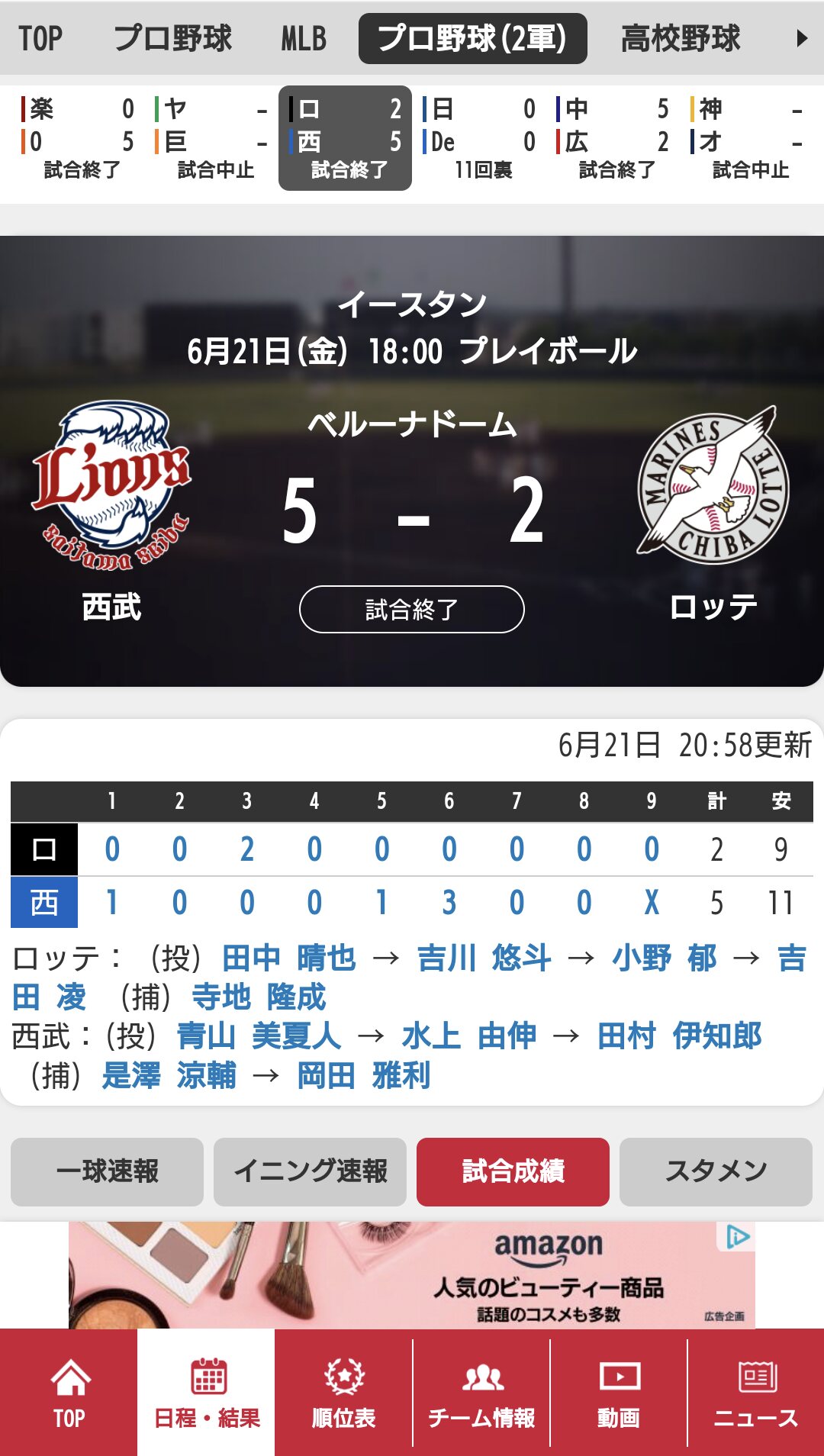Open the チーム情報 tab
The height and width of the screenshot is (1456, 824).
(x=481, y=1393)
